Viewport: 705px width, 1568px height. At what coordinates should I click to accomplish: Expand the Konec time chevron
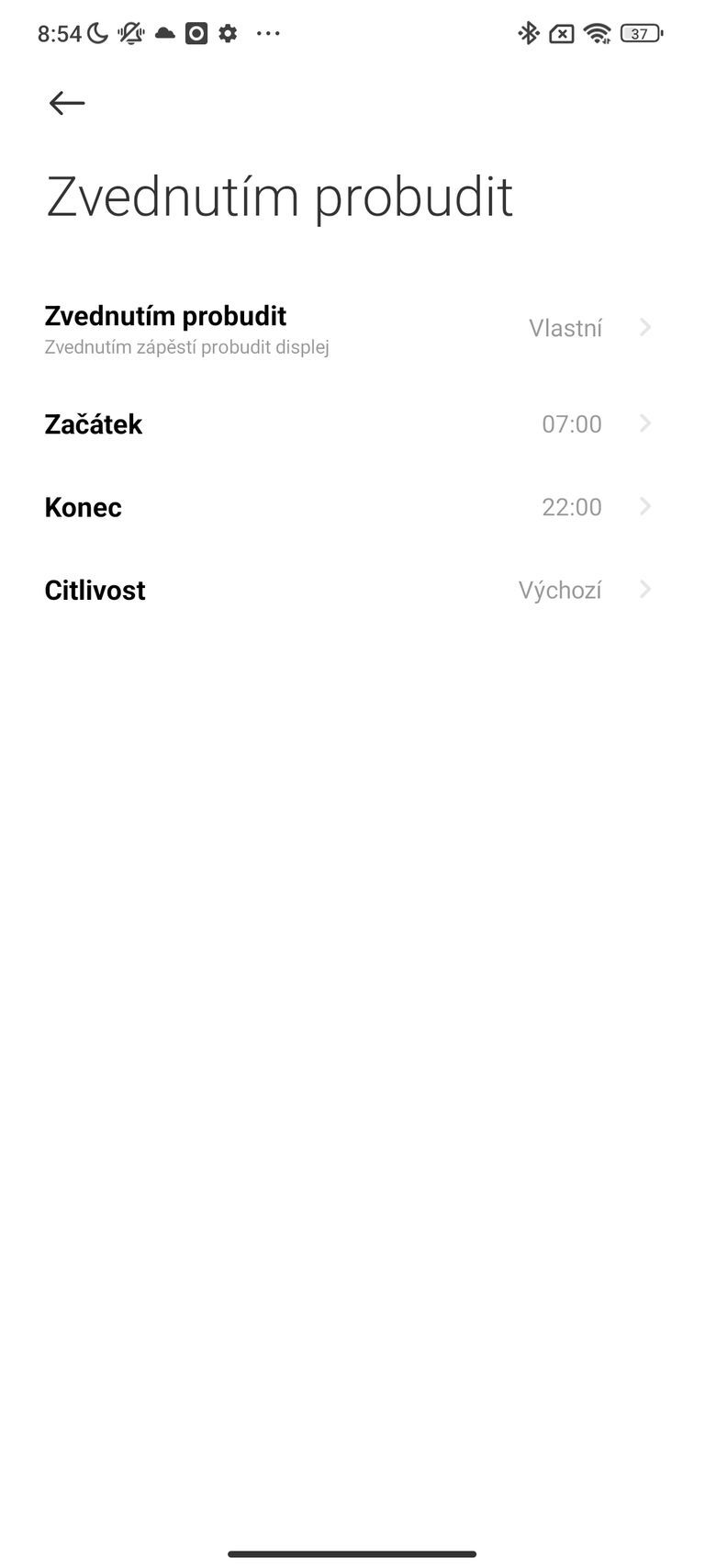(x=646, y=506)
